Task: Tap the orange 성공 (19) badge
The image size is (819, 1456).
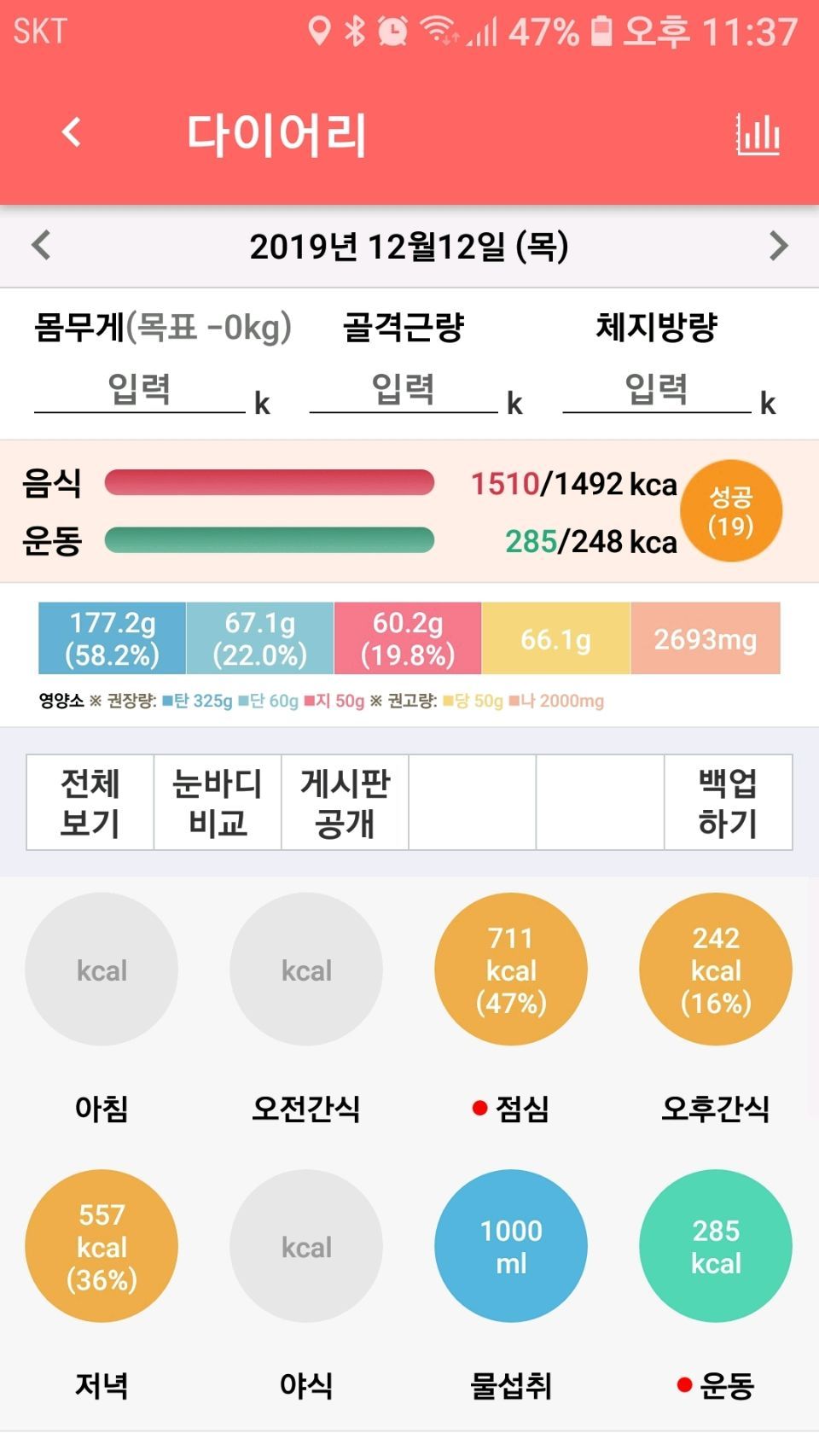Action: 731,511
